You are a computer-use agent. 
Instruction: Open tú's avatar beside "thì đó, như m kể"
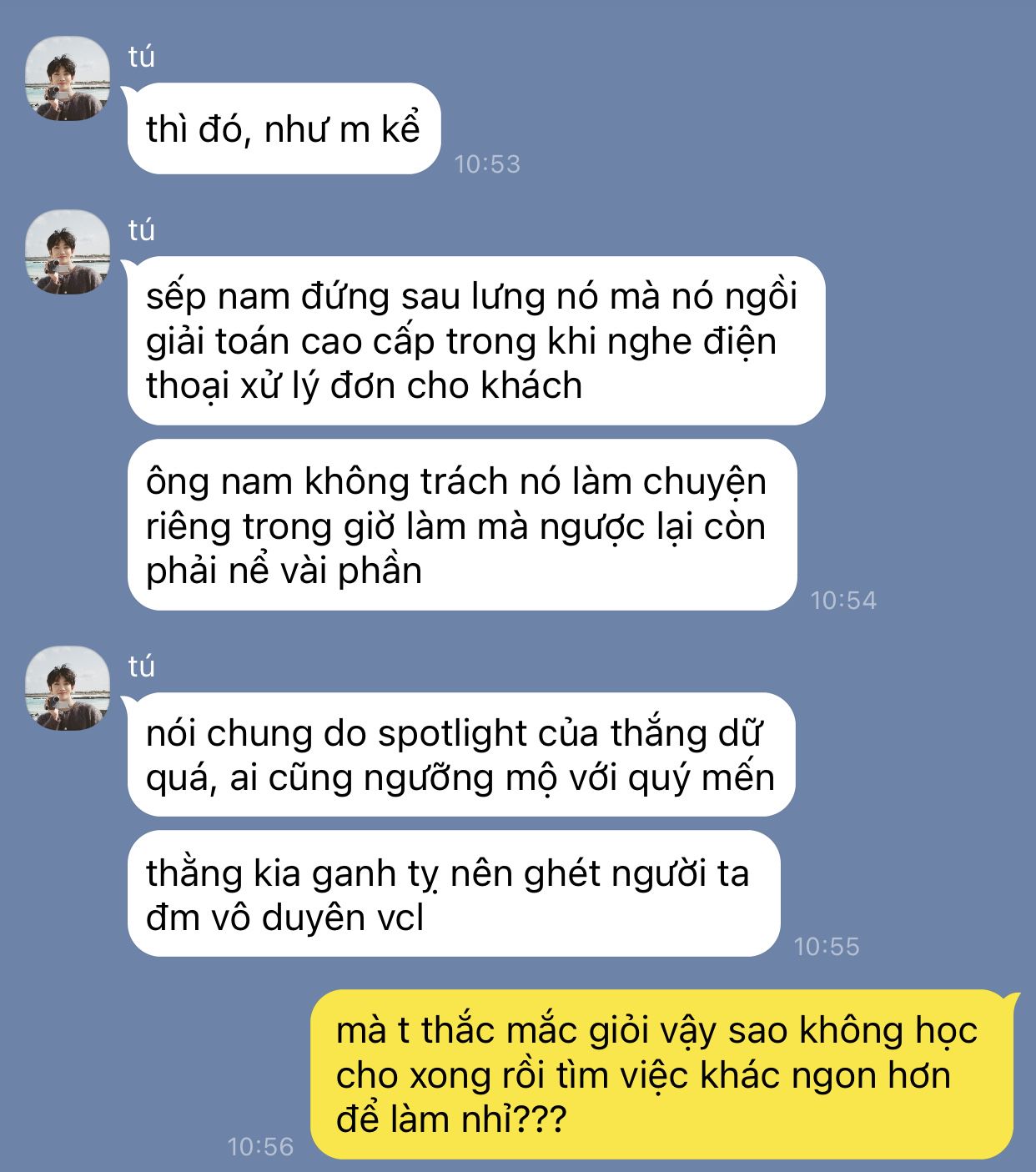tap(68, 78)
